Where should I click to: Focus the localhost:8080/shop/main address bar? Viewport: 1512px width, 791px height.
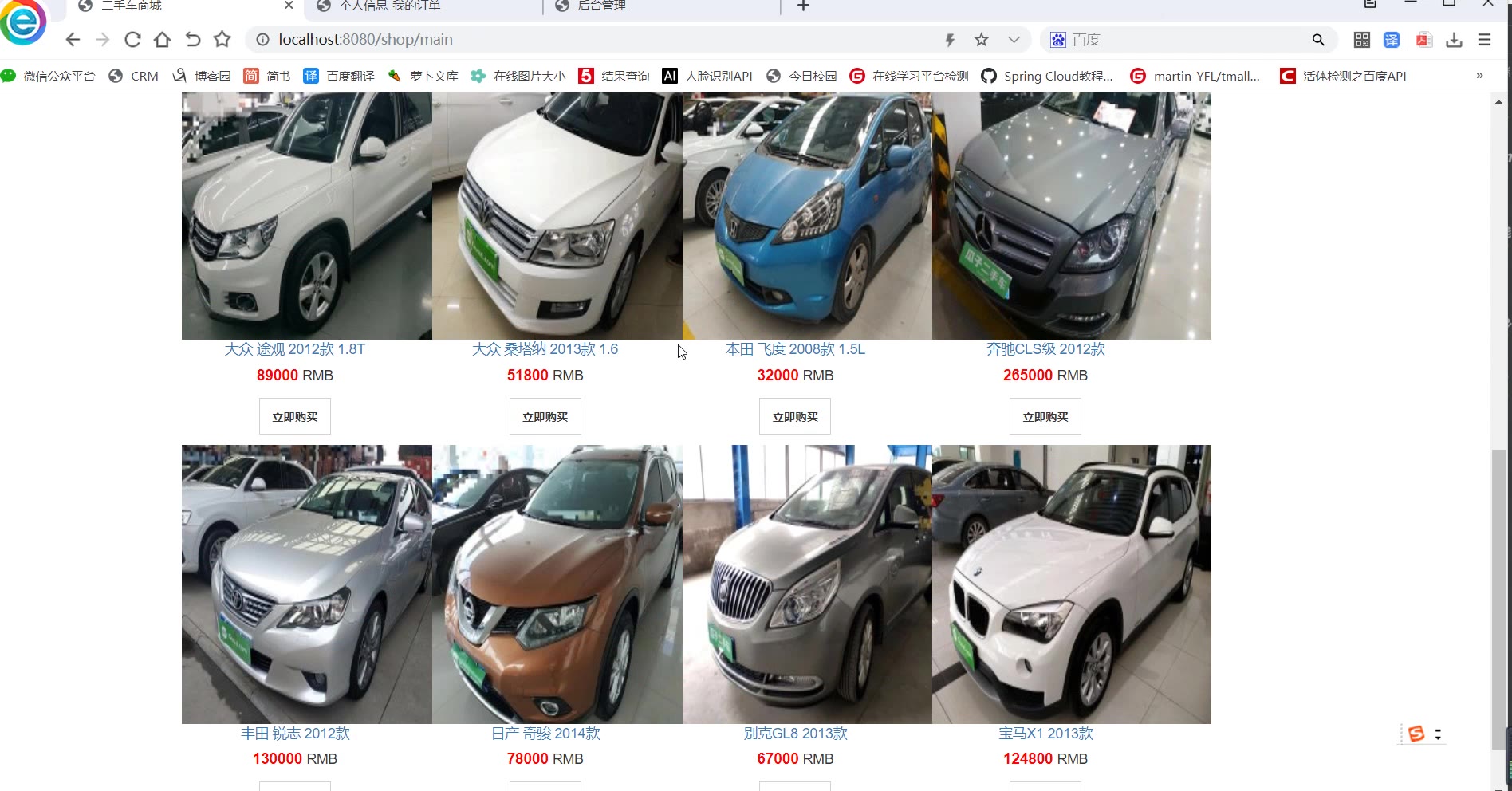tap(558, 40)
